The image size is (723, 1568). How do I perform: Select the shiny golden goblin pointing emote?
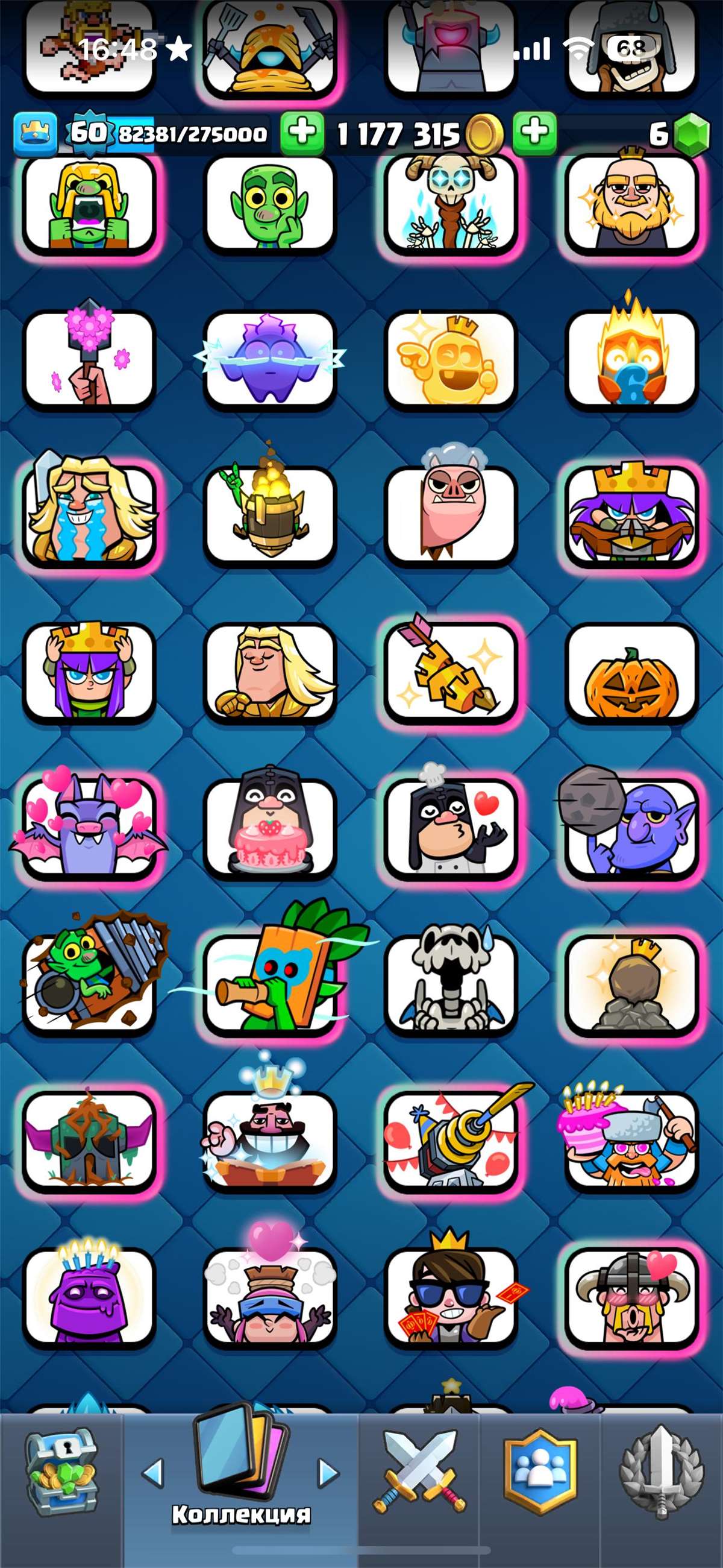(450, 359)
